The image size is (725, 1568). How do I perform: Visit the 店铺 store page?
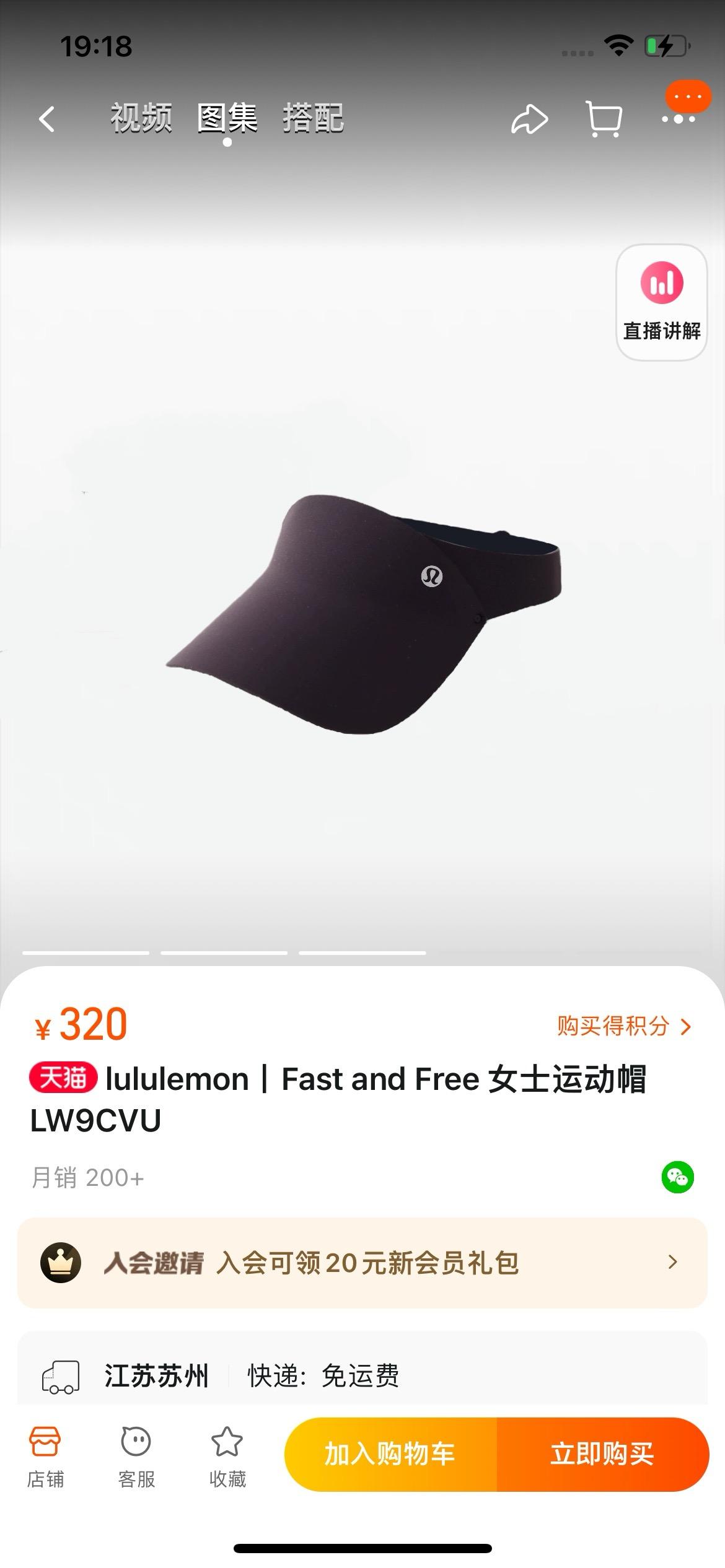(45, 1457)
